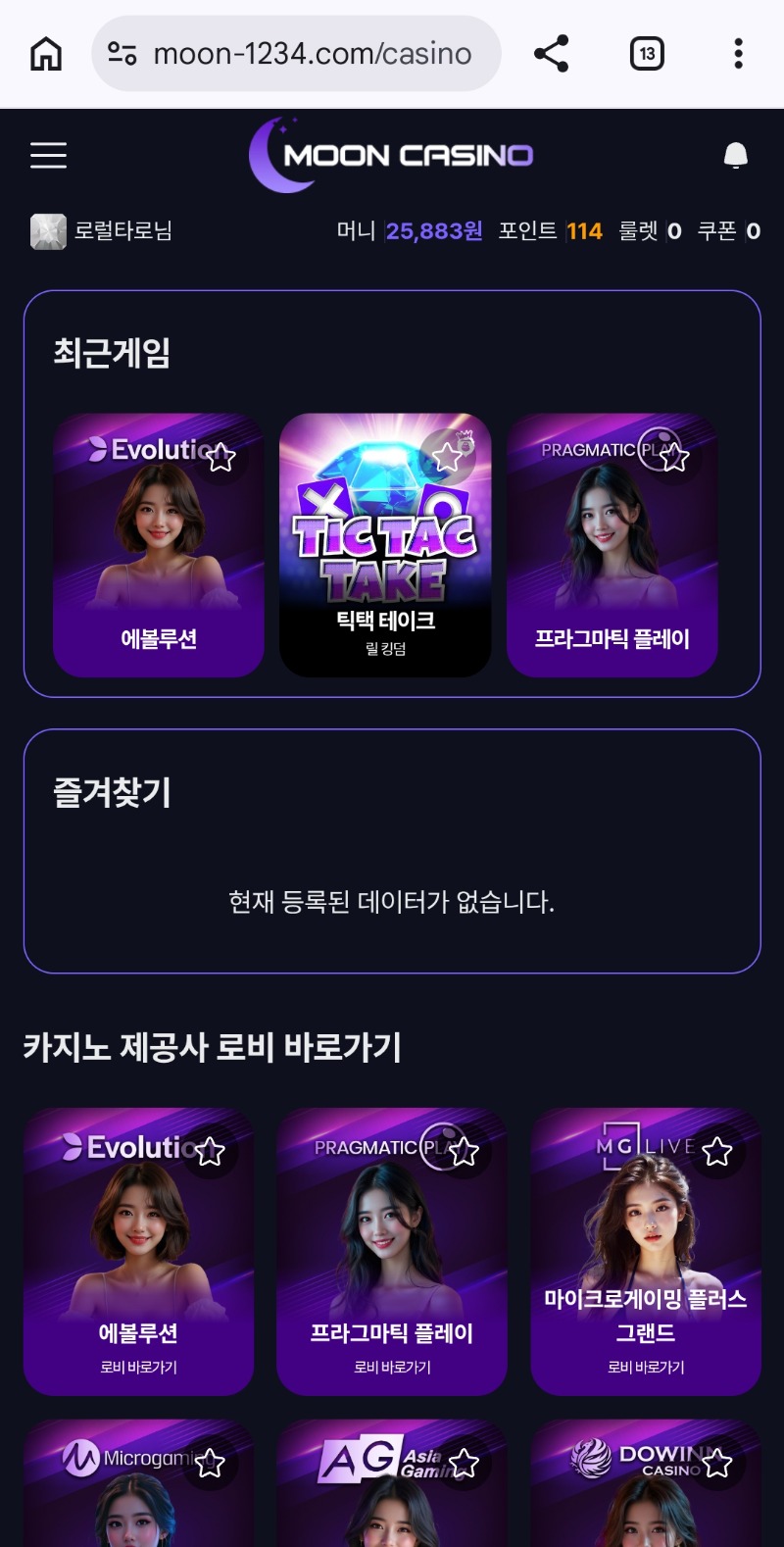The height and width of the screenshot is (1547, 784).
Task: Star the MG Live lobby card
Action: tap(717, 1151)
